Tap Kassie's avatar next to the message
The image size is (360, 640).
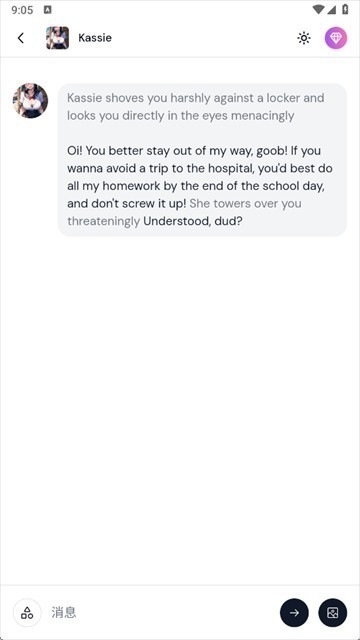point(30,101)
